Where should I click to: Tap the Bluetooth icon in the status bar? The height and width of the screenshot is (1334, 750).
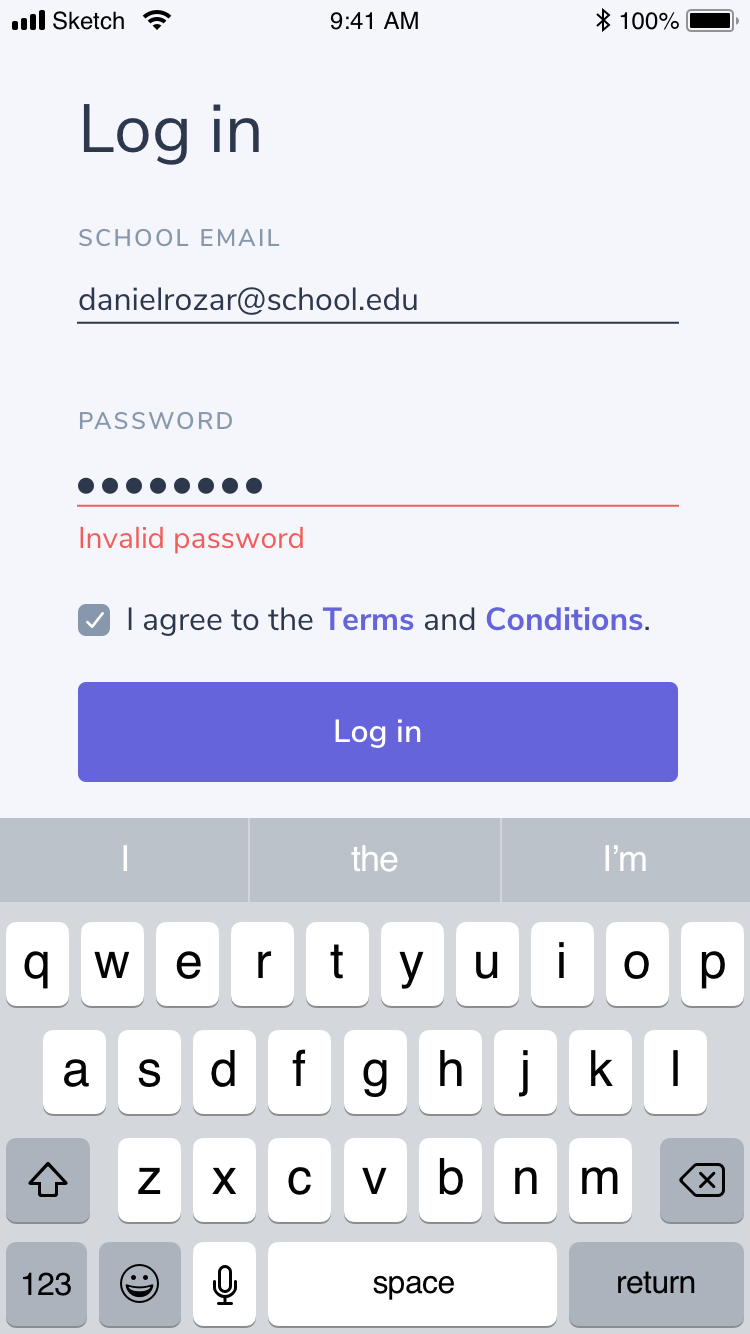tap(604, 19)
